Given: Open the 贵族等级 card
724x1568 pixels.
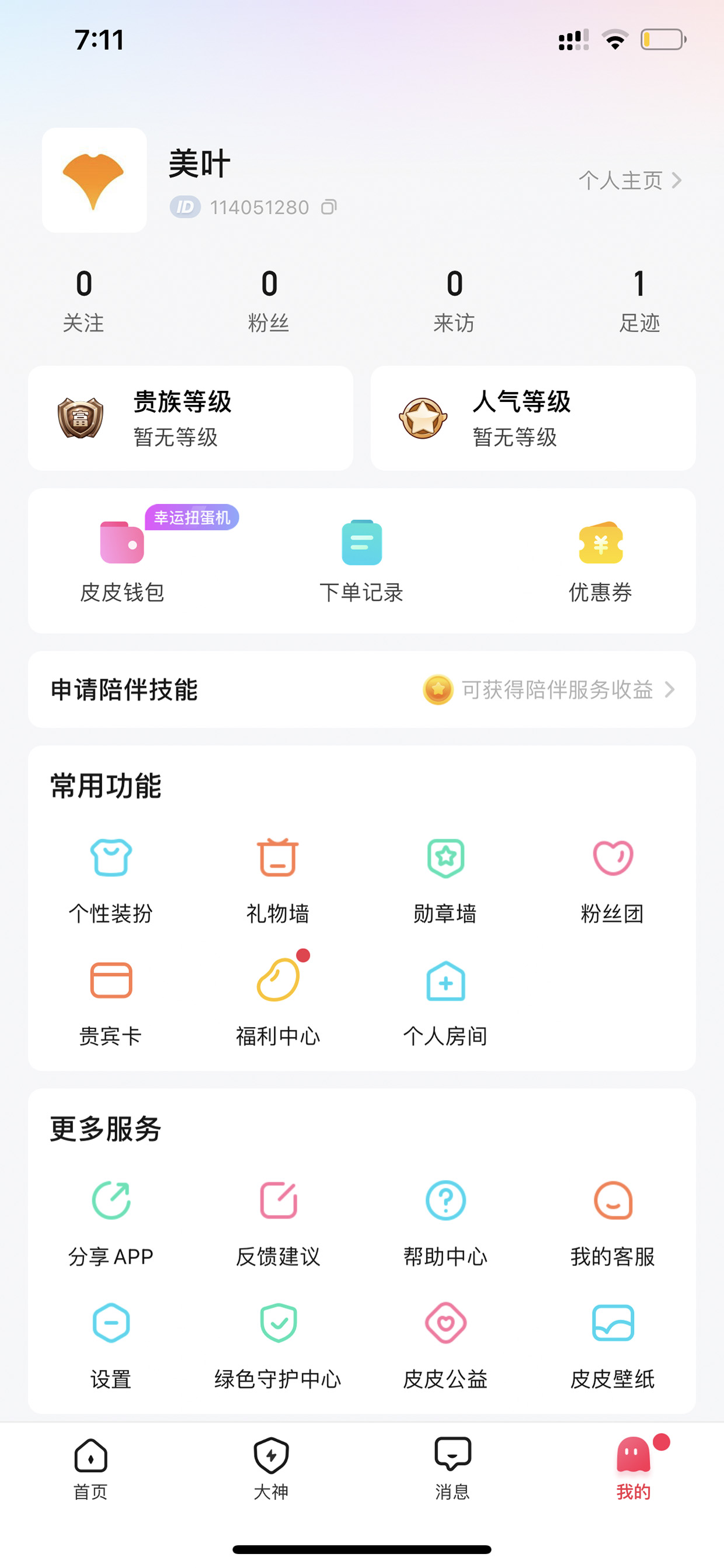Looking at the screenshot, I should tap(190, 418).
